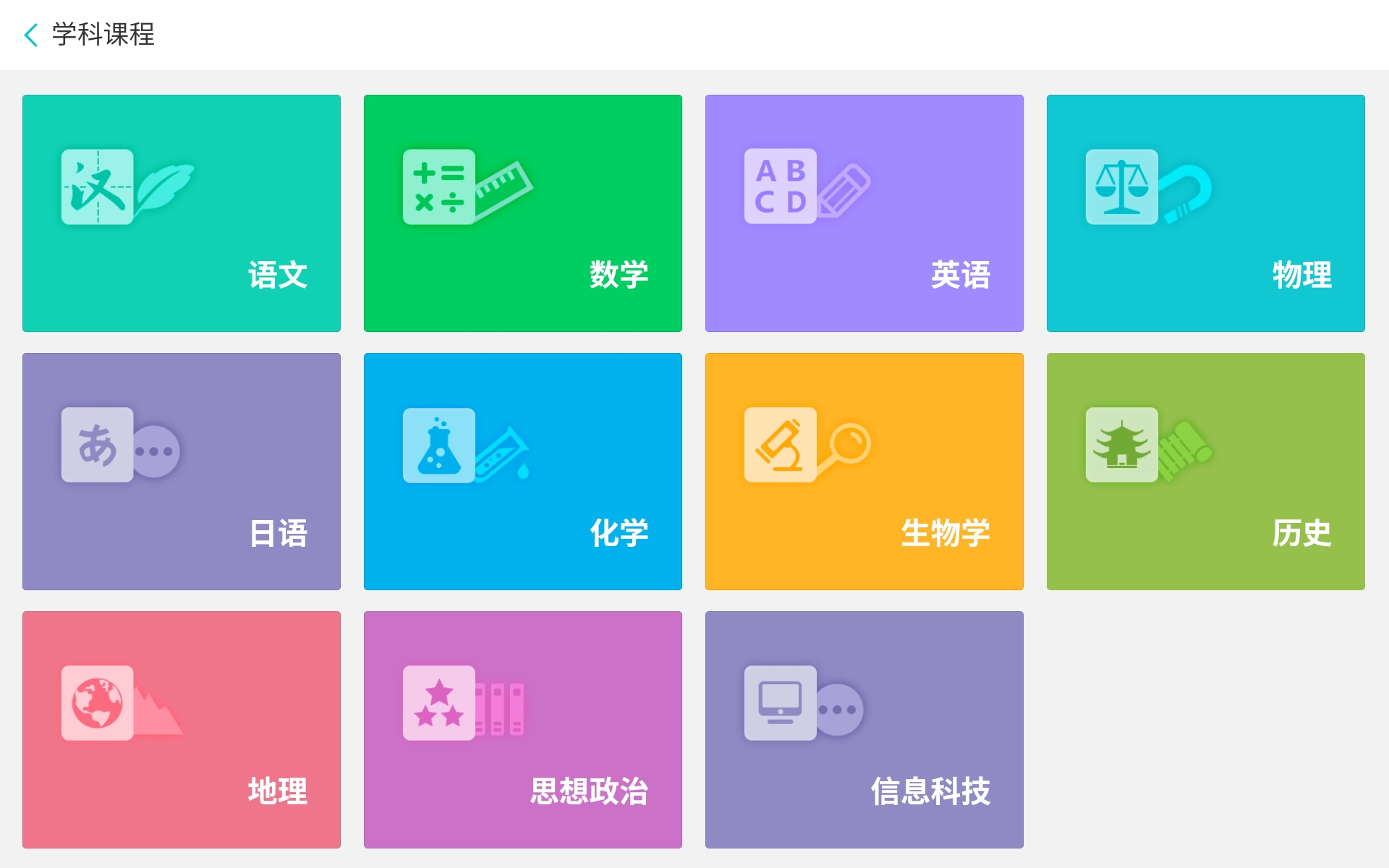
Task: Select the 化学 course tile
Action: [x=522, y=472]
